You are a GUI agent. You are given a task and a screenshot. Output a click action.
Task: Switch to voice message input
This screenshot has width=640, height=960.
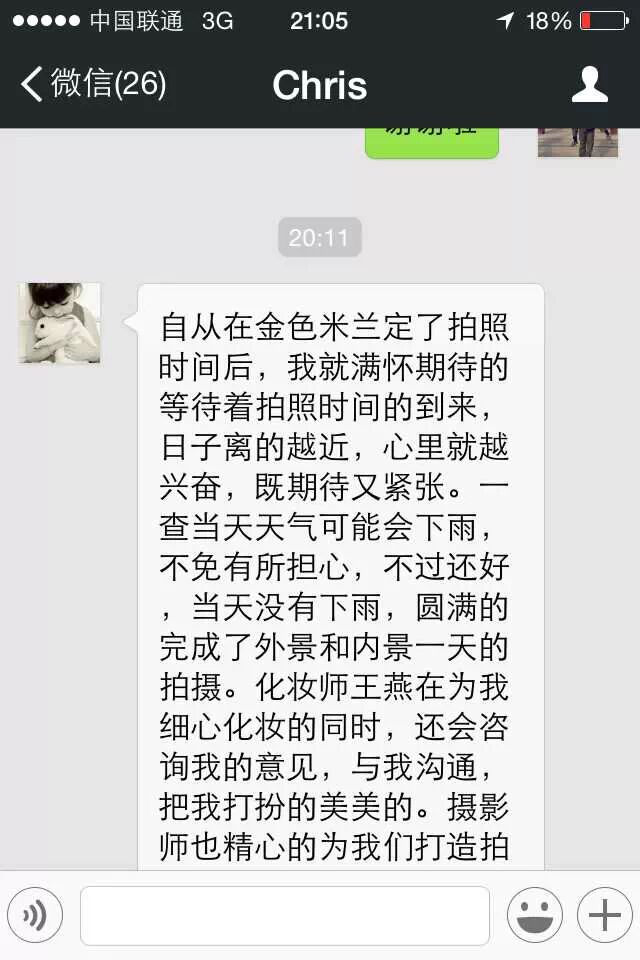coord(35,915)
